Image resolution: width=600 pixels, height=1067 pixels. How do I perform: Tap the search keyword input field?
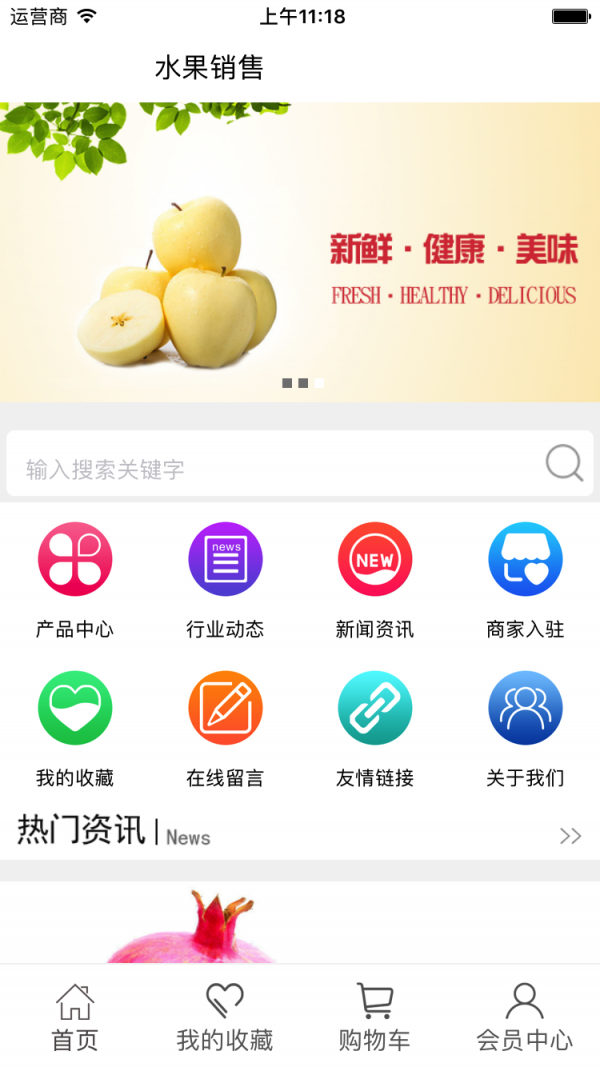270,466
